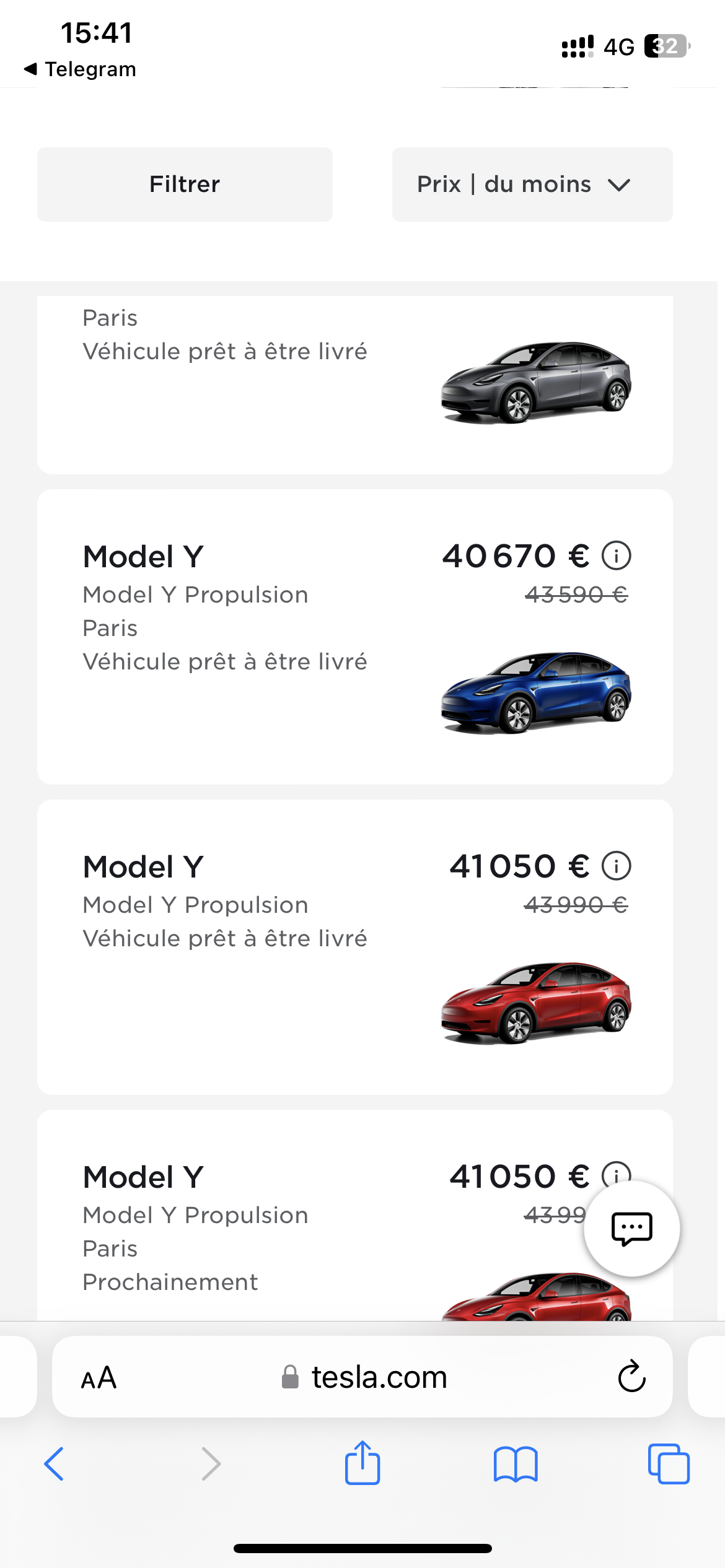The image size is (725, 1568).
Task: Show all open Safari tabs
Action: pyautogui.click(x=669, y=1464)
